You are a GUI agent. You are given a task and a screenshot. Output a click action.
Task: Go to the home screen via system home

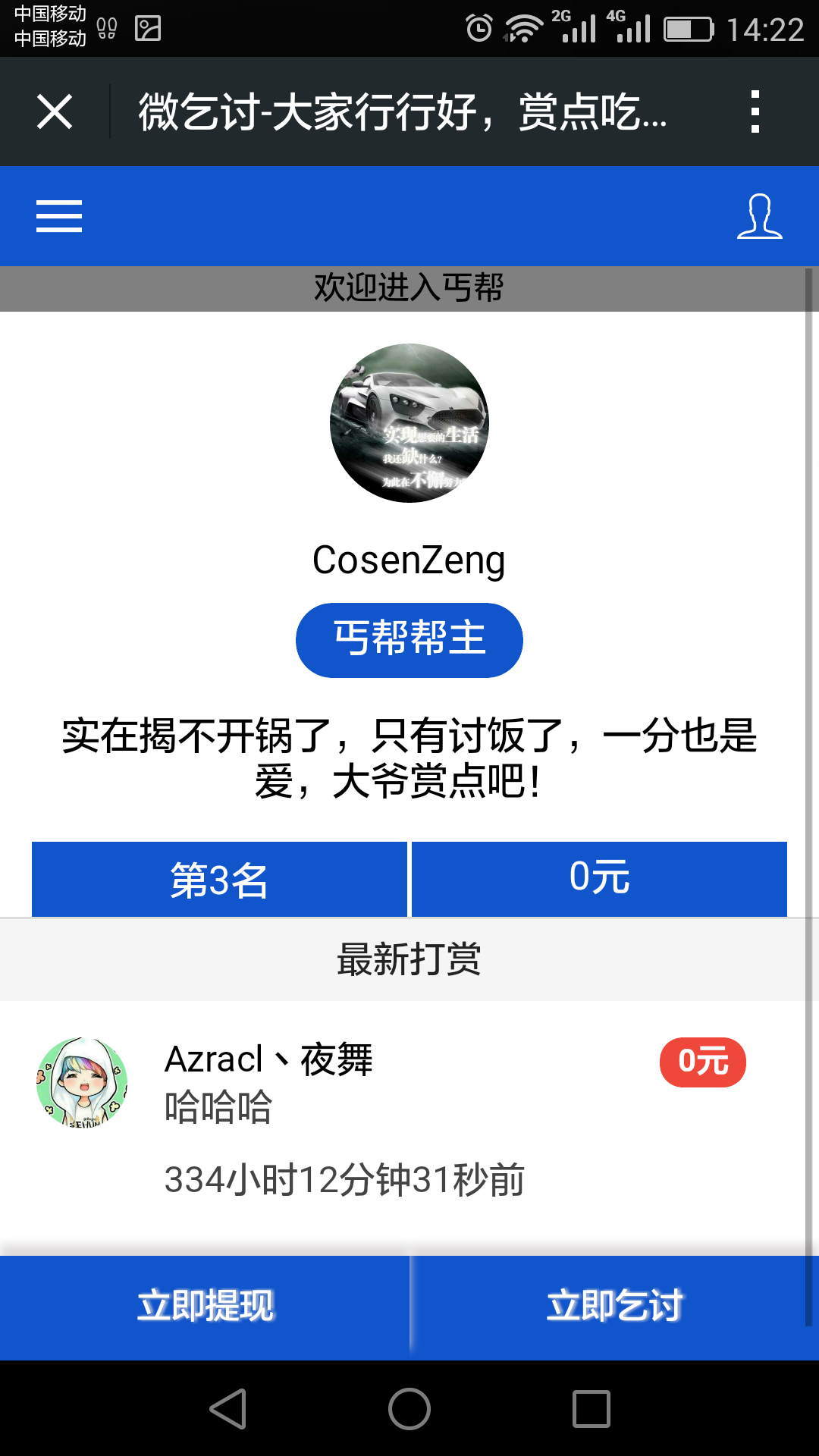409,1409
